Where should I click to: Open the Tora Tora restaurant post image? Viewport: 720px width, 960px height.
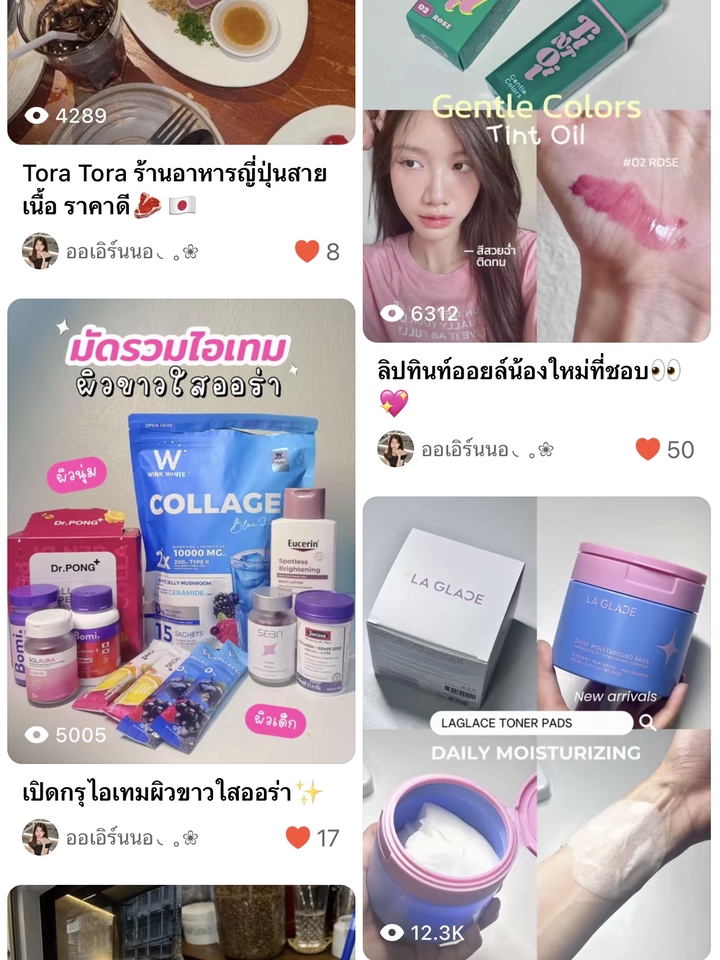click(x=181, y=70)
